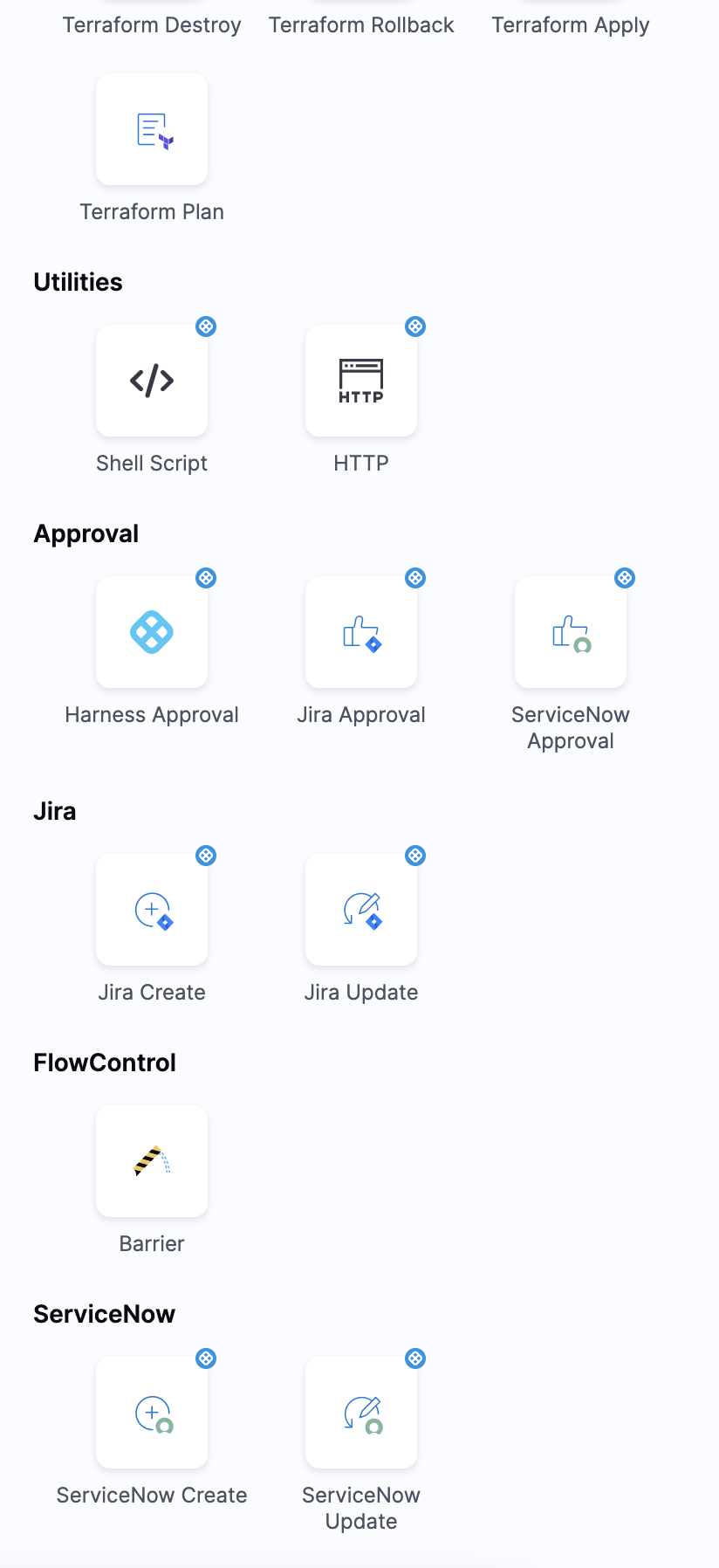Select the Jira Update step
This screenshot has width=719, height=1568.
pos(361,910)
